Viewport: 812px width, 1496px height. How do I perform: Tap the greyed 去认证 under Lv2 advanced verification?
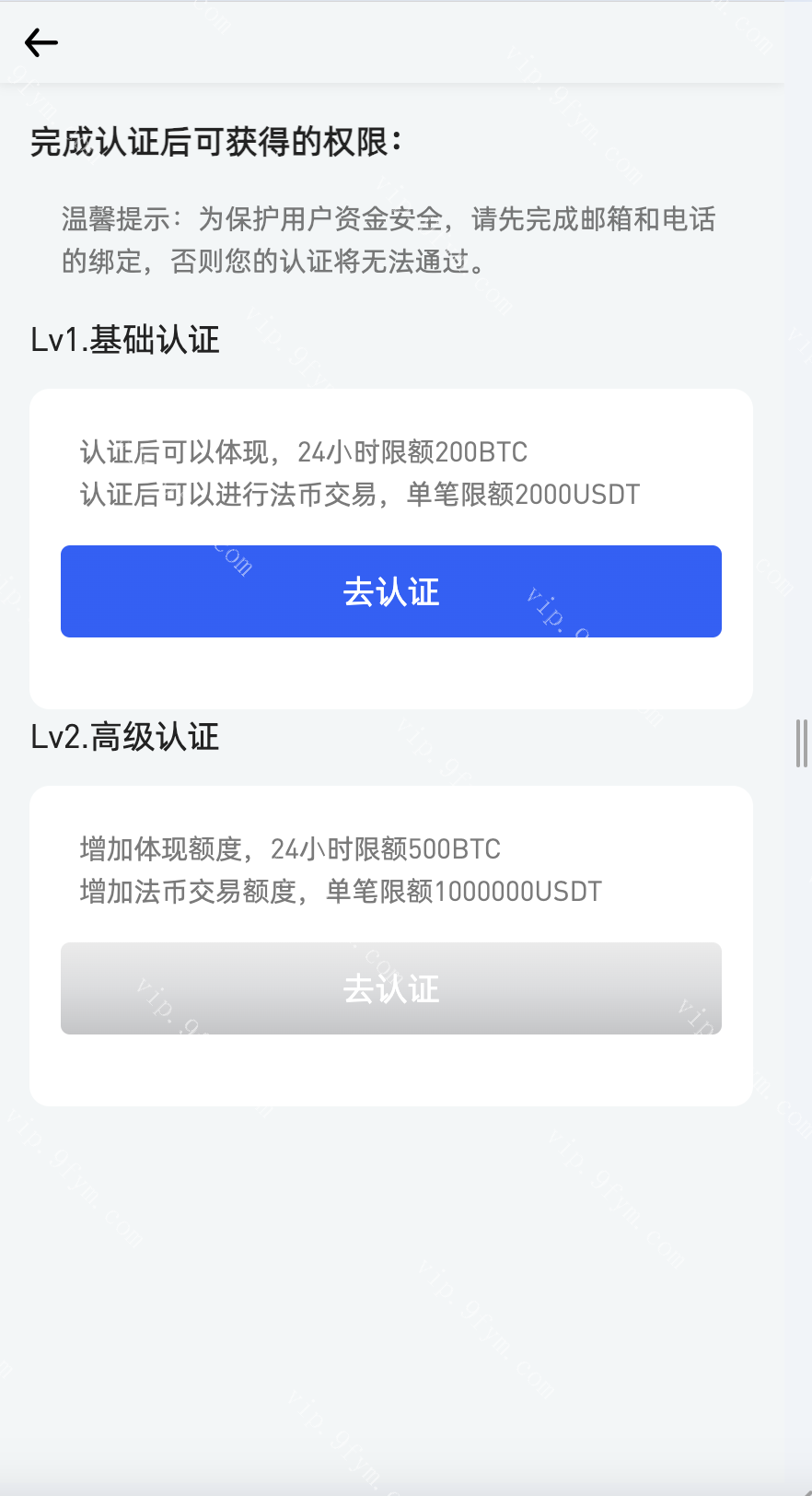(391, 988)
